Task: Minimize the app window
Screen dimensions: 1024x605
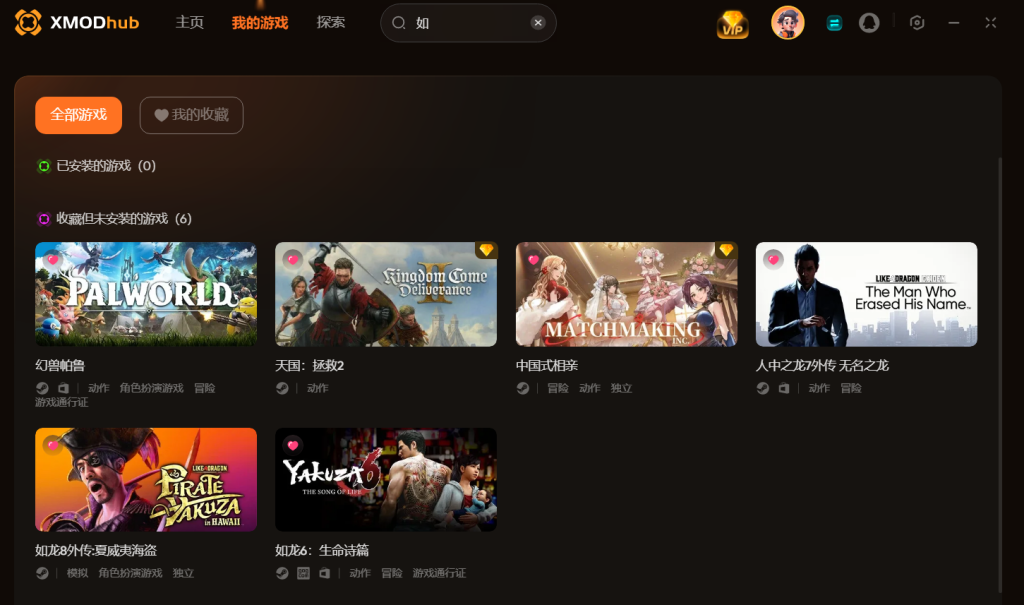Action: point(954,23)
